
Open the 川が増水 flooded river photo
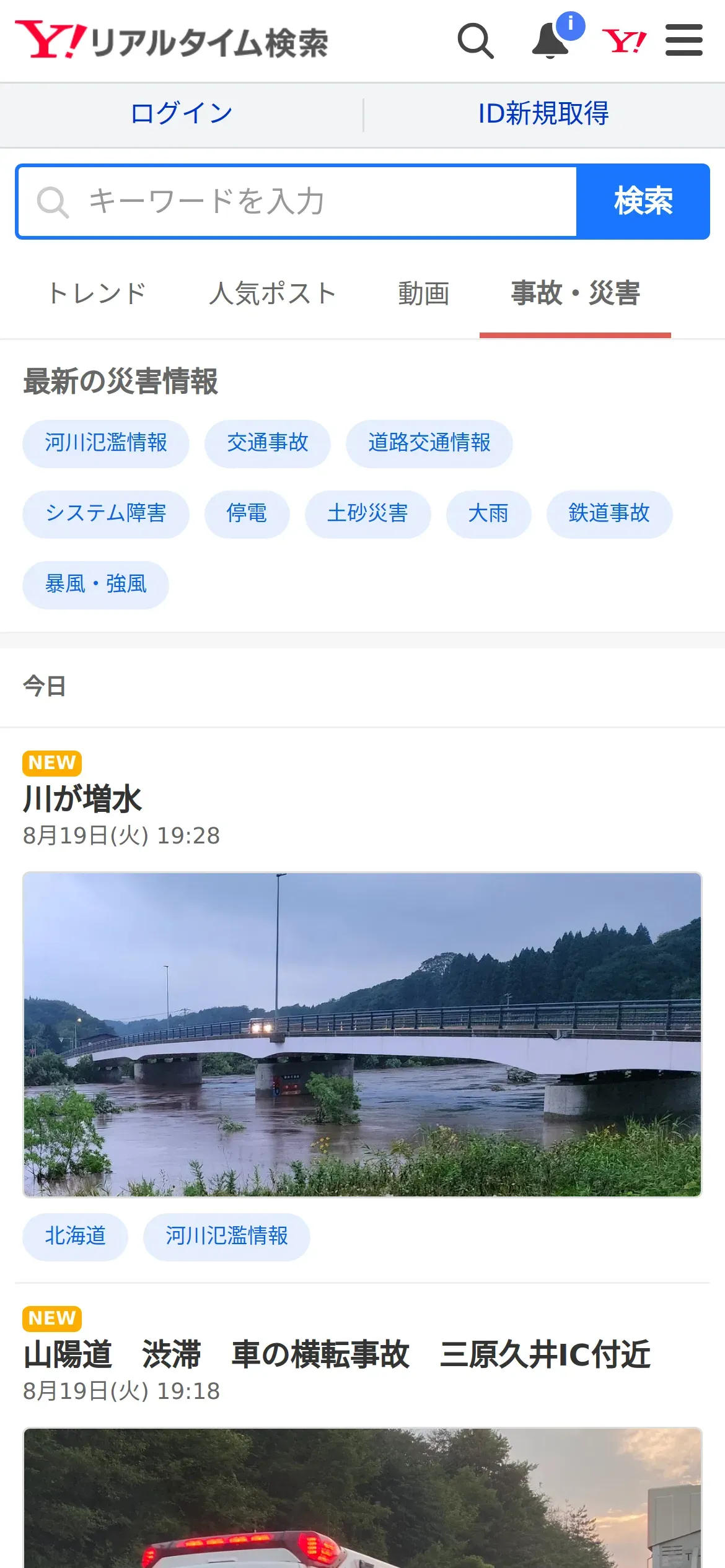362,1034
